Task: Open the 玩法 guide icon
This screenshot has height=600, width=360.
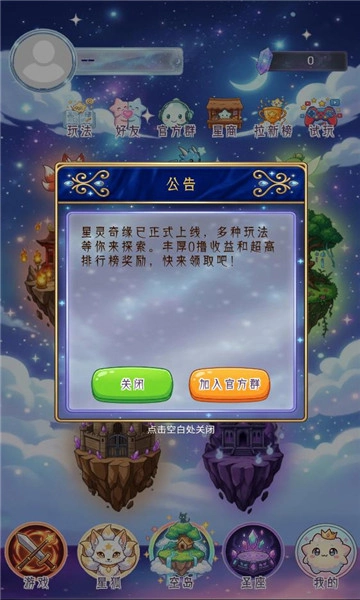Action: [80, 119]
